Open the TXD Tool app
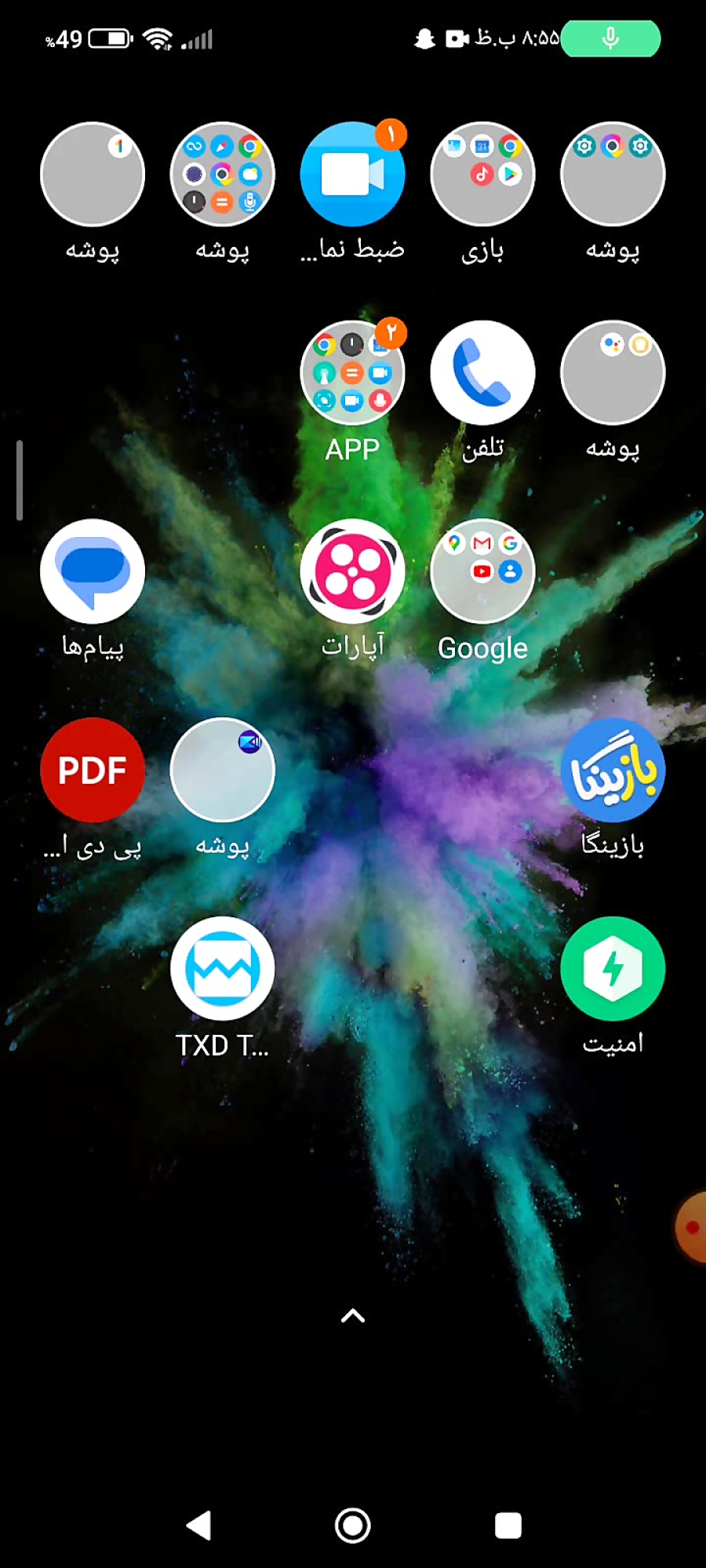This screenshot has height=1568, width=706. [223, 969]
